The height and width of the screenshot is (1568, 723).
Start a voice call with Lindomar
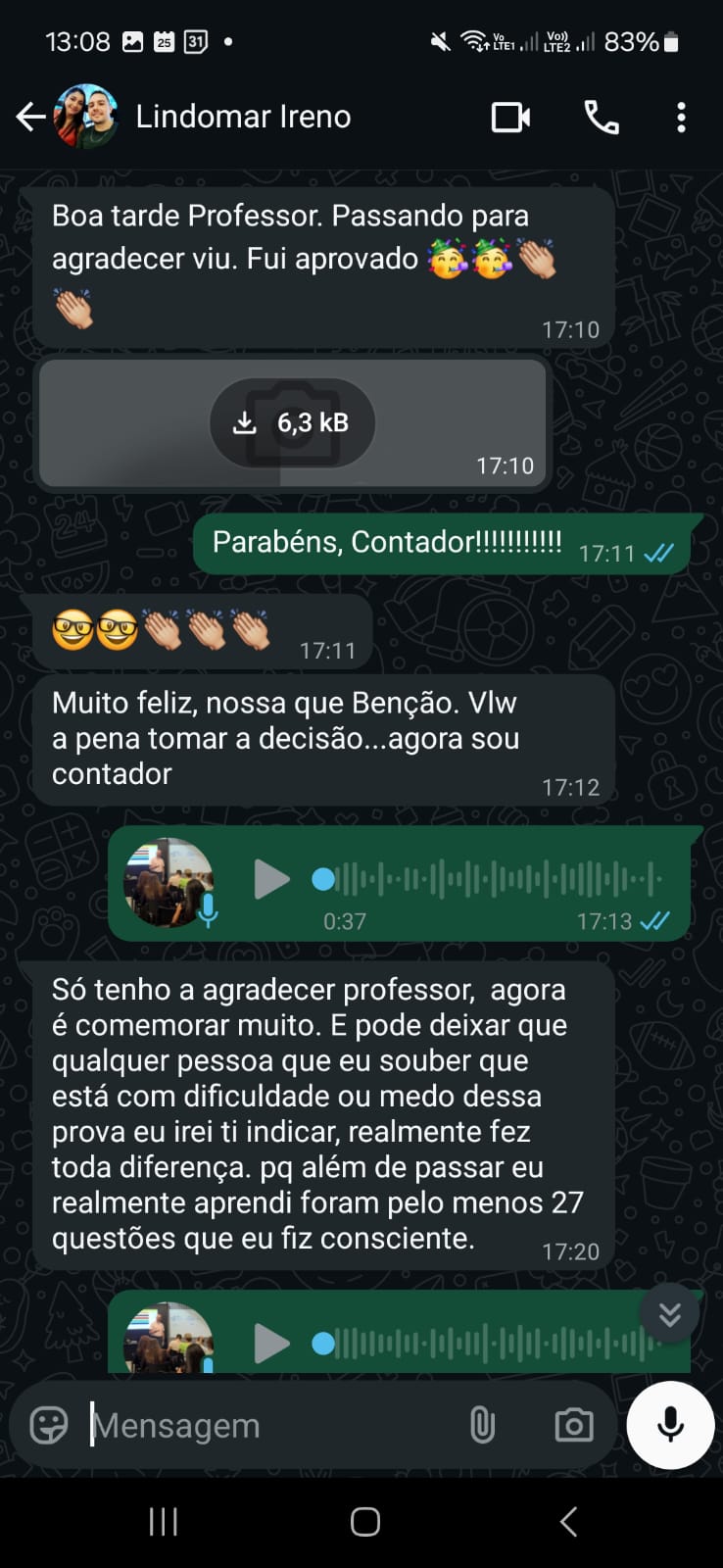pyautogui.click(x=602, y=118)
